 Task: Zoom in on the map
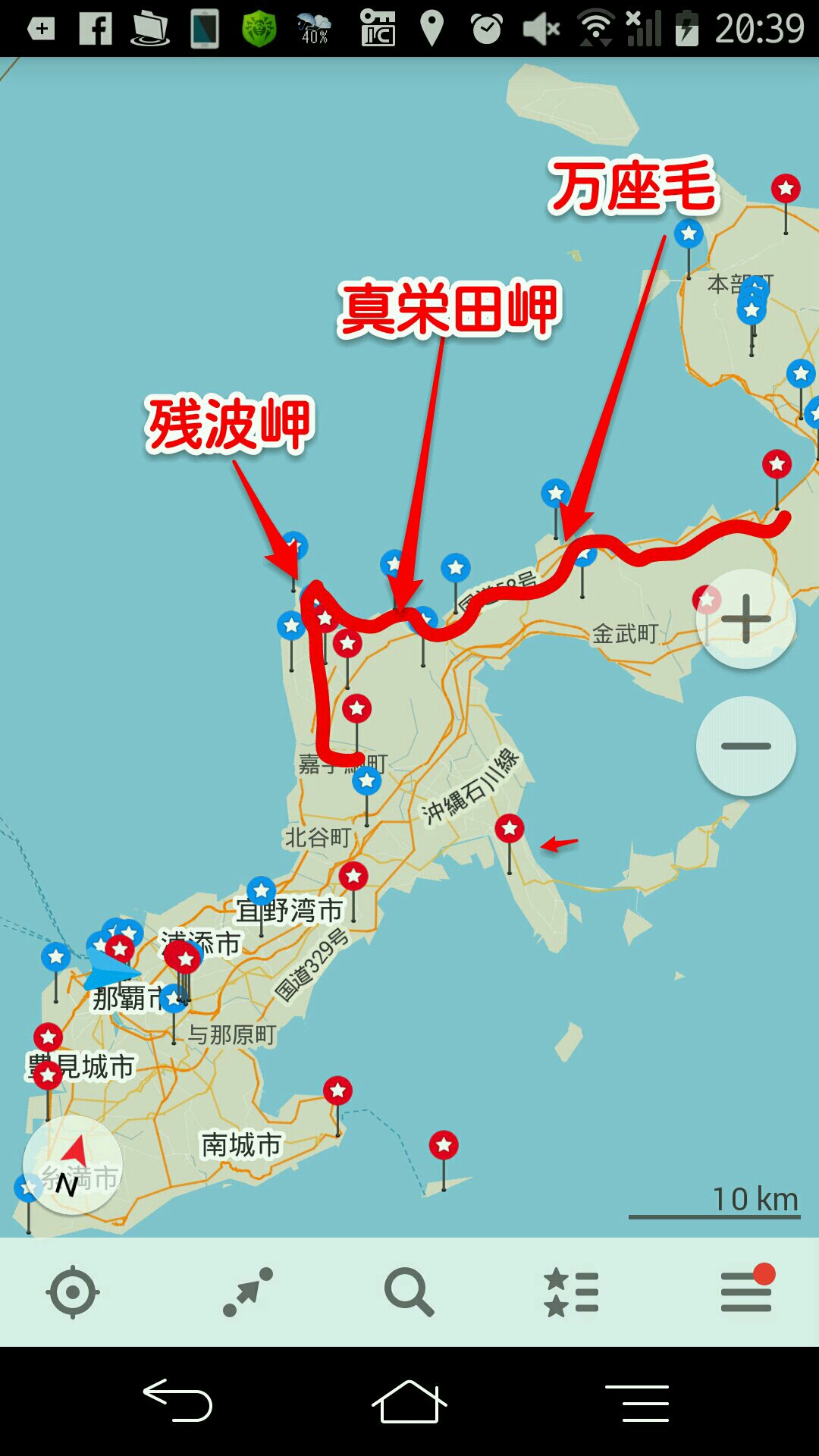[x=745, y=619]
